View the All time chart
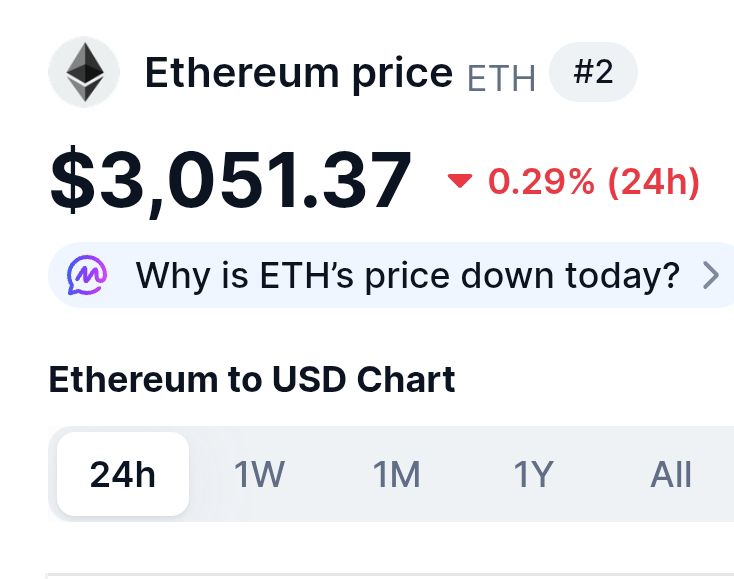Screen dimensions: 734x579 (671, 474)
